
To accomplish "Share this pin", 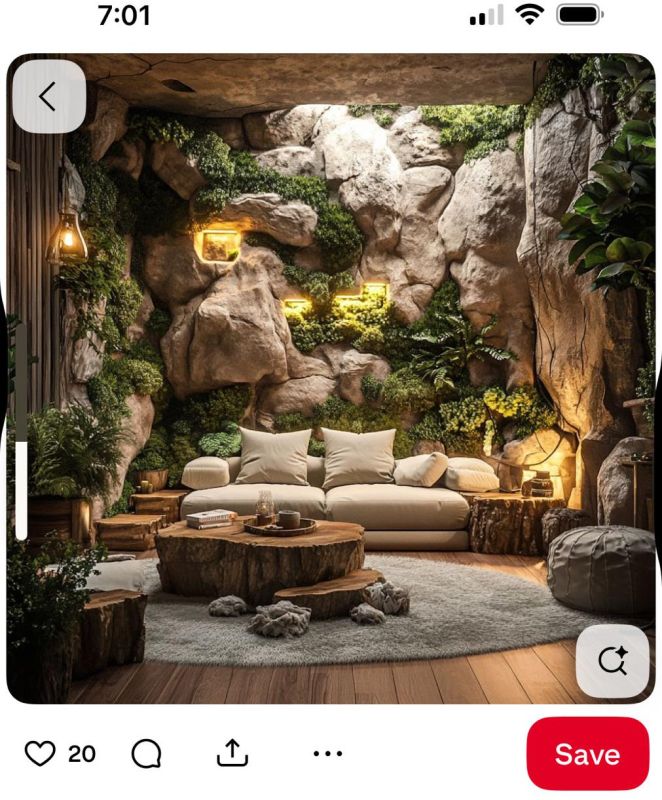I will click(x=232, y=752).
